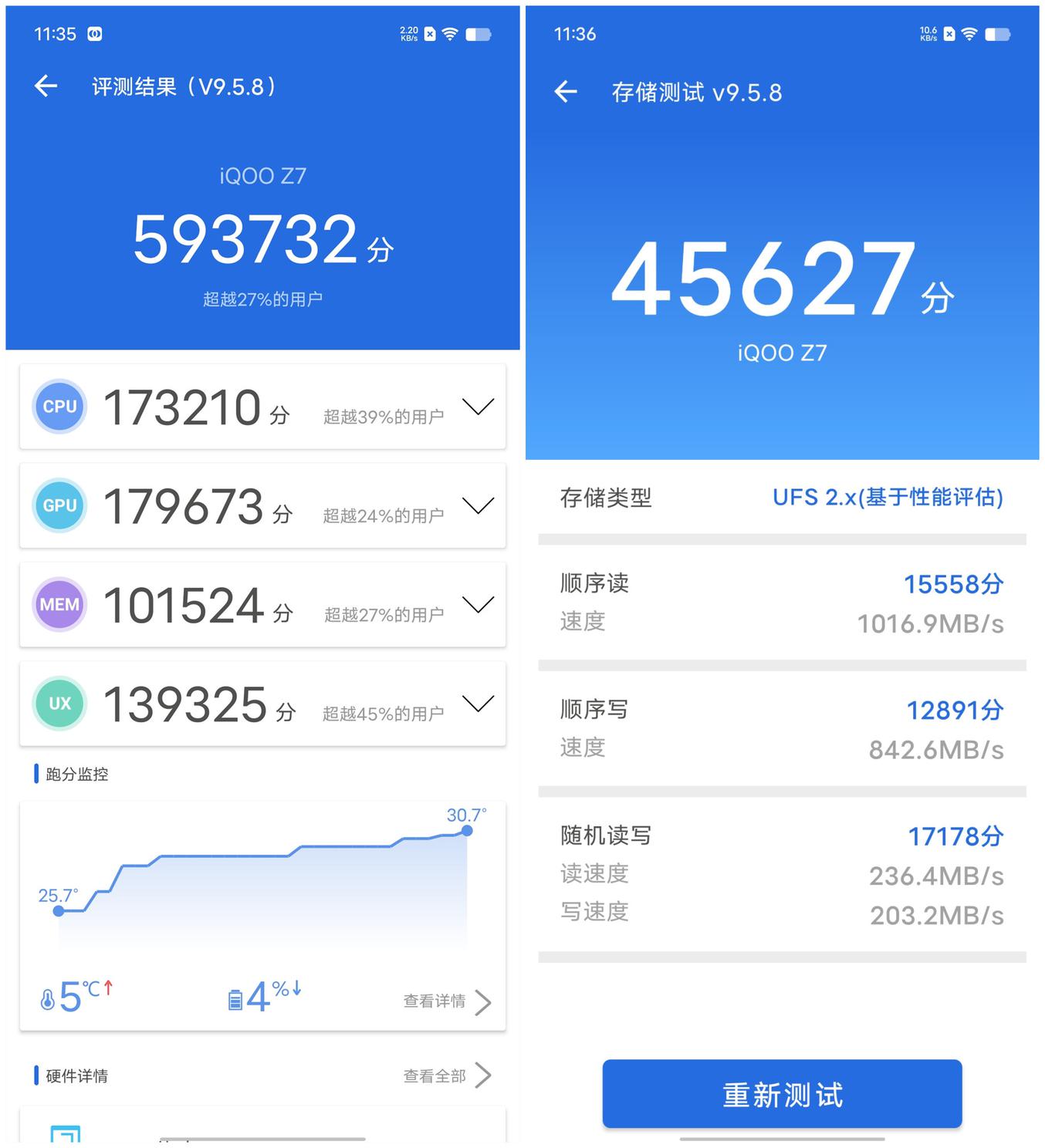Select the CPU score icon
The image size is (1045, 1148).
tap(59, 407)
